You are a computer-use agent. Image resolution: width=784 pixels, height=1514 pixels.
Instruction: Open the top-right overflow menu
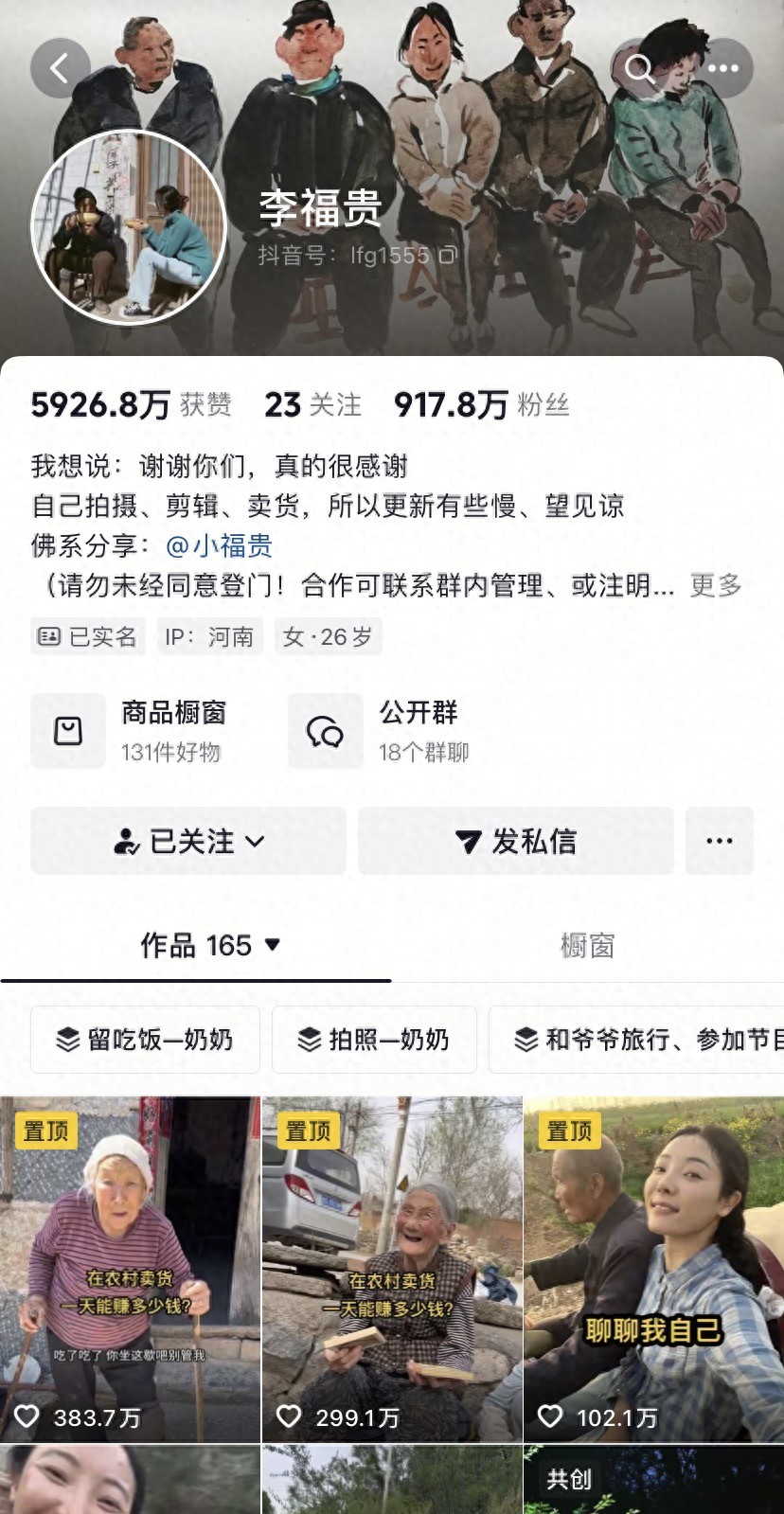pos(722,68)
